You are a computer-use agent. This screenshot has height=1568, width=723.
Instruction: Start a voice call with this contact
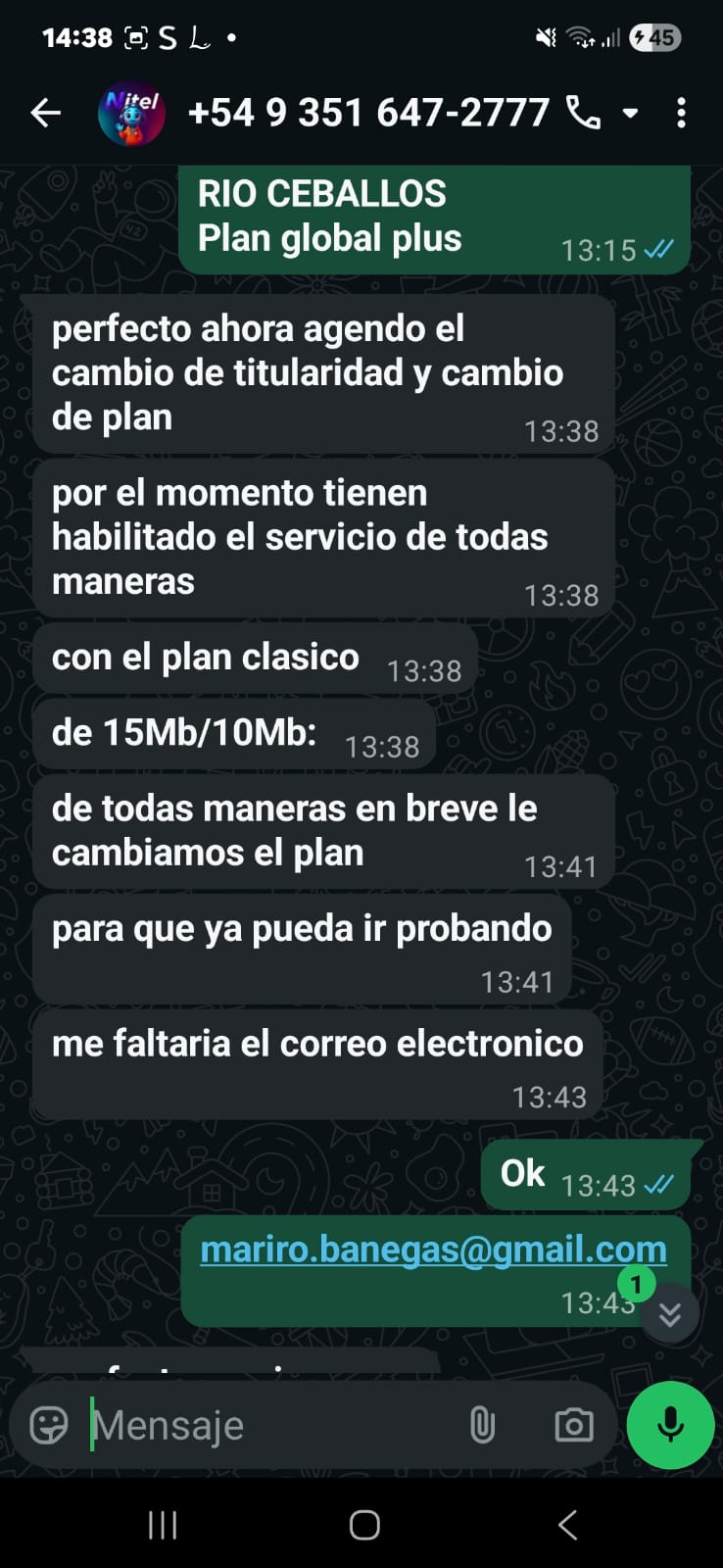click(584, 114)
